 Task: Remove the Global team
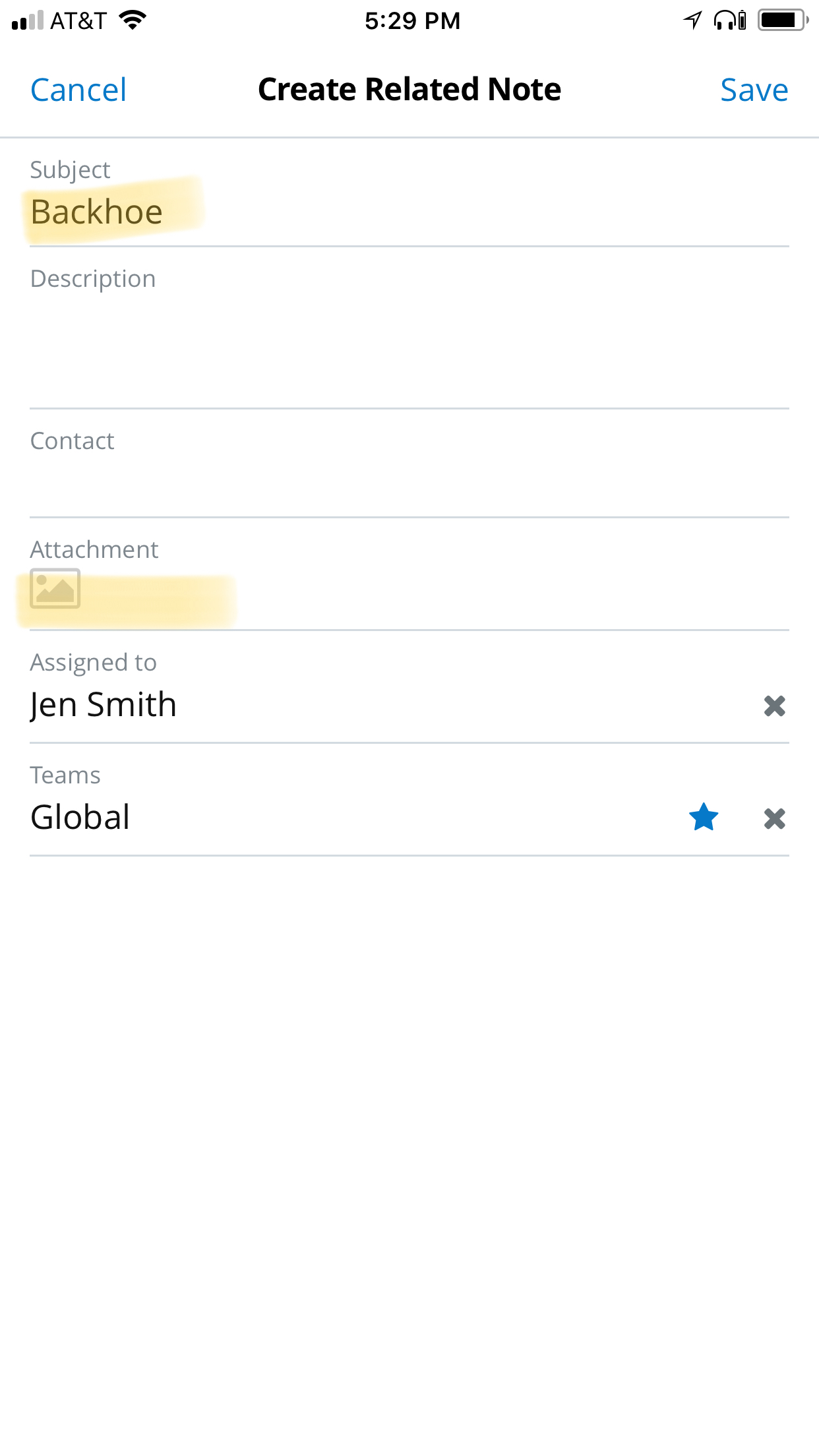click(x=774, y=818)
